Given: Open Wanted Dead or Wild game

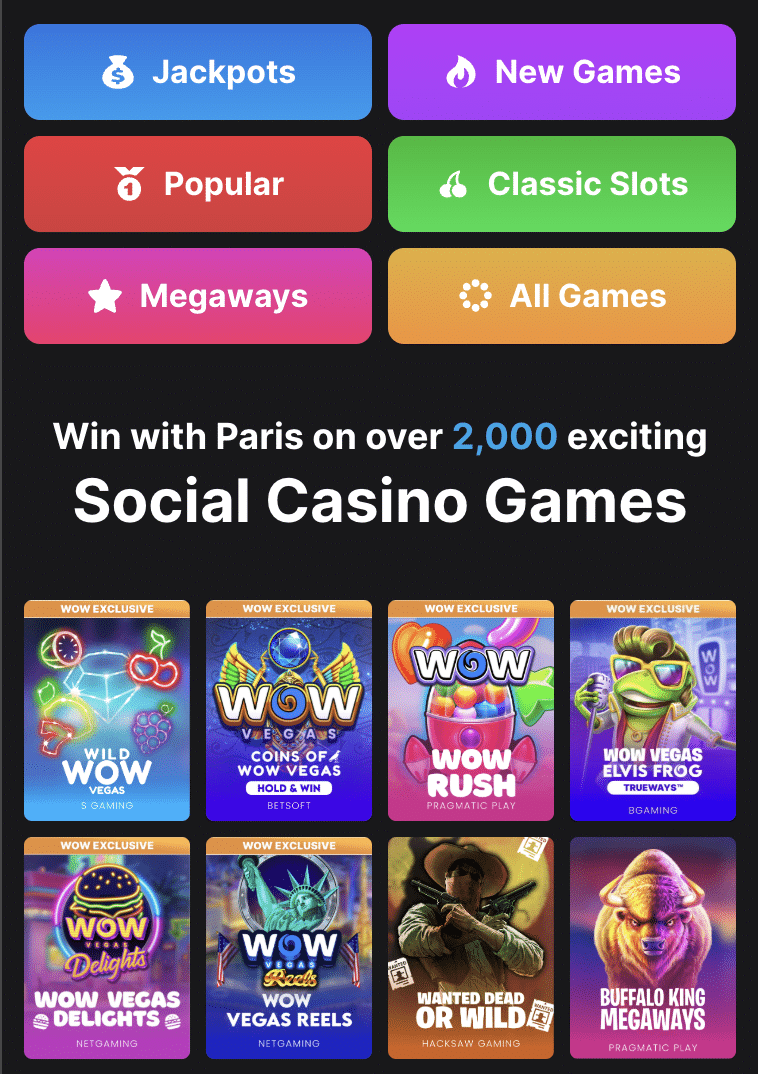Looking at the screenshot, I should [x=471, y=948].
